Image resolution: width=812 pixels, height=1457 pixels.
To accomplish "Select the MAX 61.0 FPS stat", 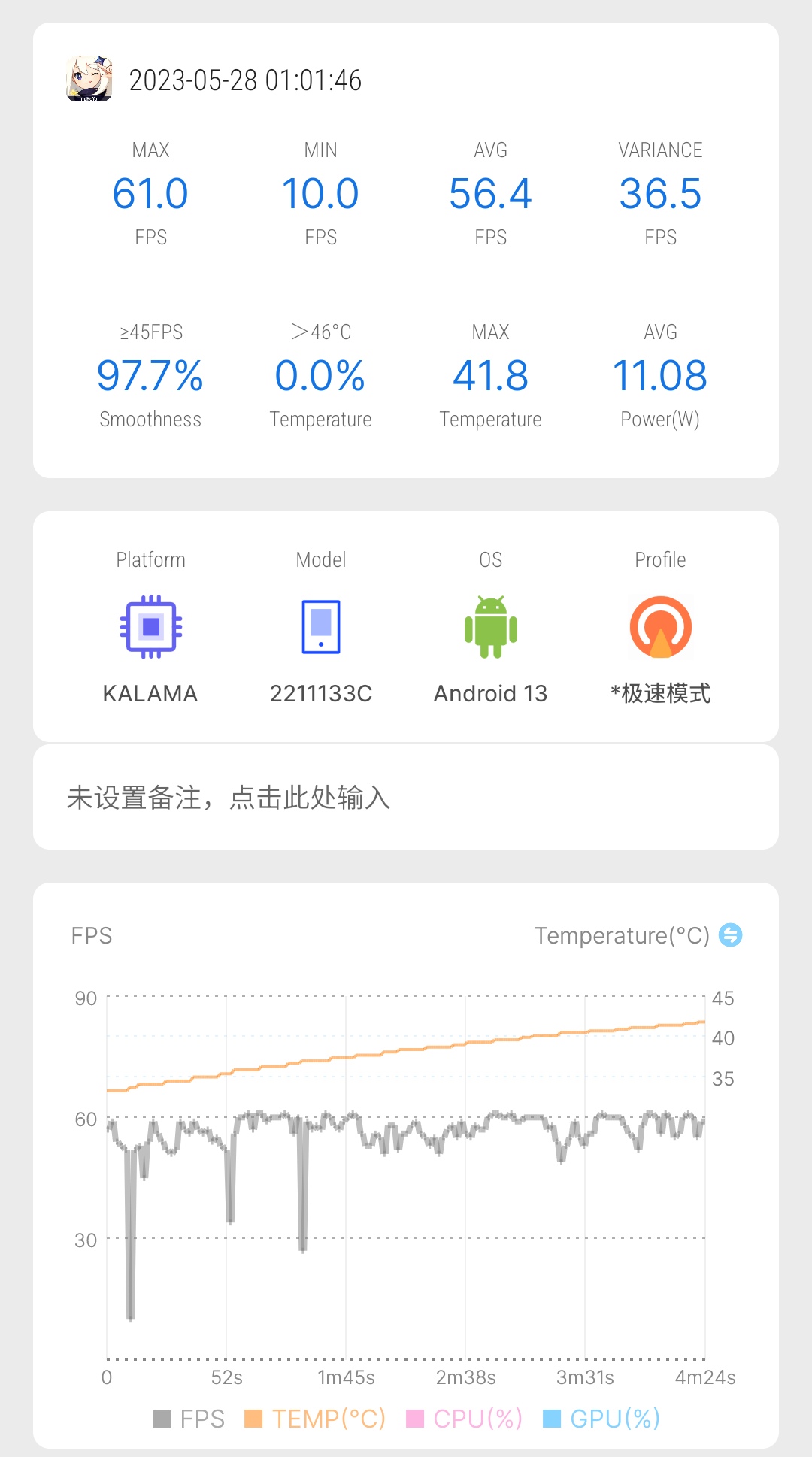I will tap(151, 194).
